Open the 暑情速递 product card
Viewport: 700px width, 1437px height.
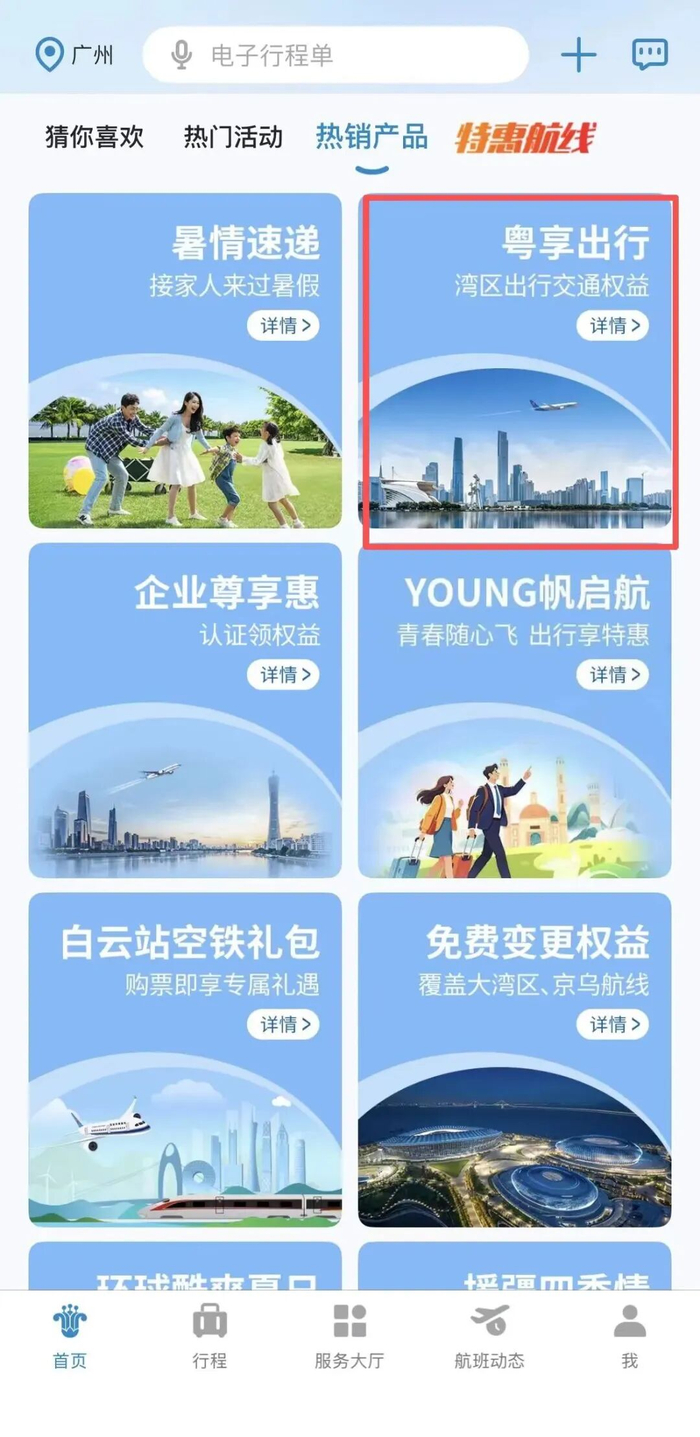[185, 361]
